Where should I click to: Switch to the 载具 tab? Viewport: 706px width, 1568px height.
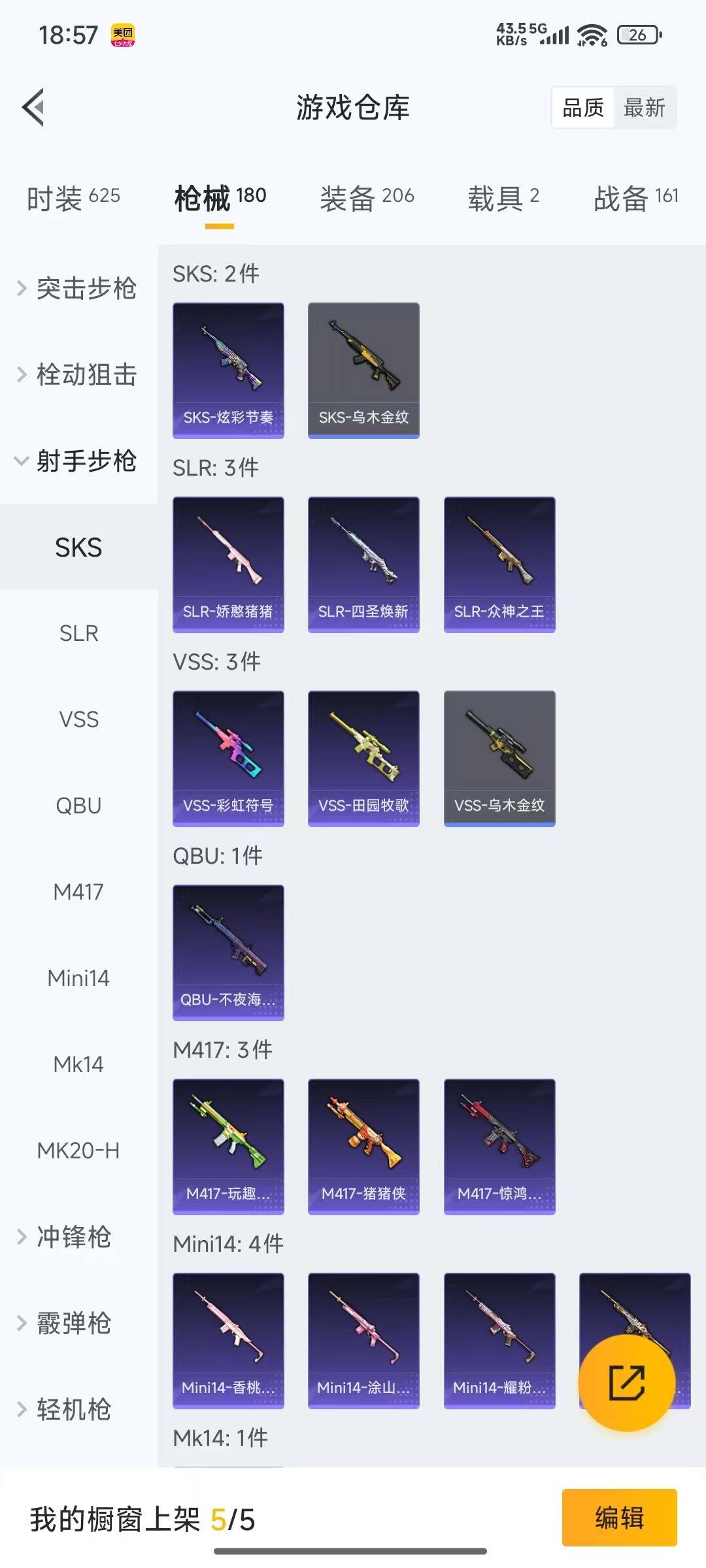(503, 198)
